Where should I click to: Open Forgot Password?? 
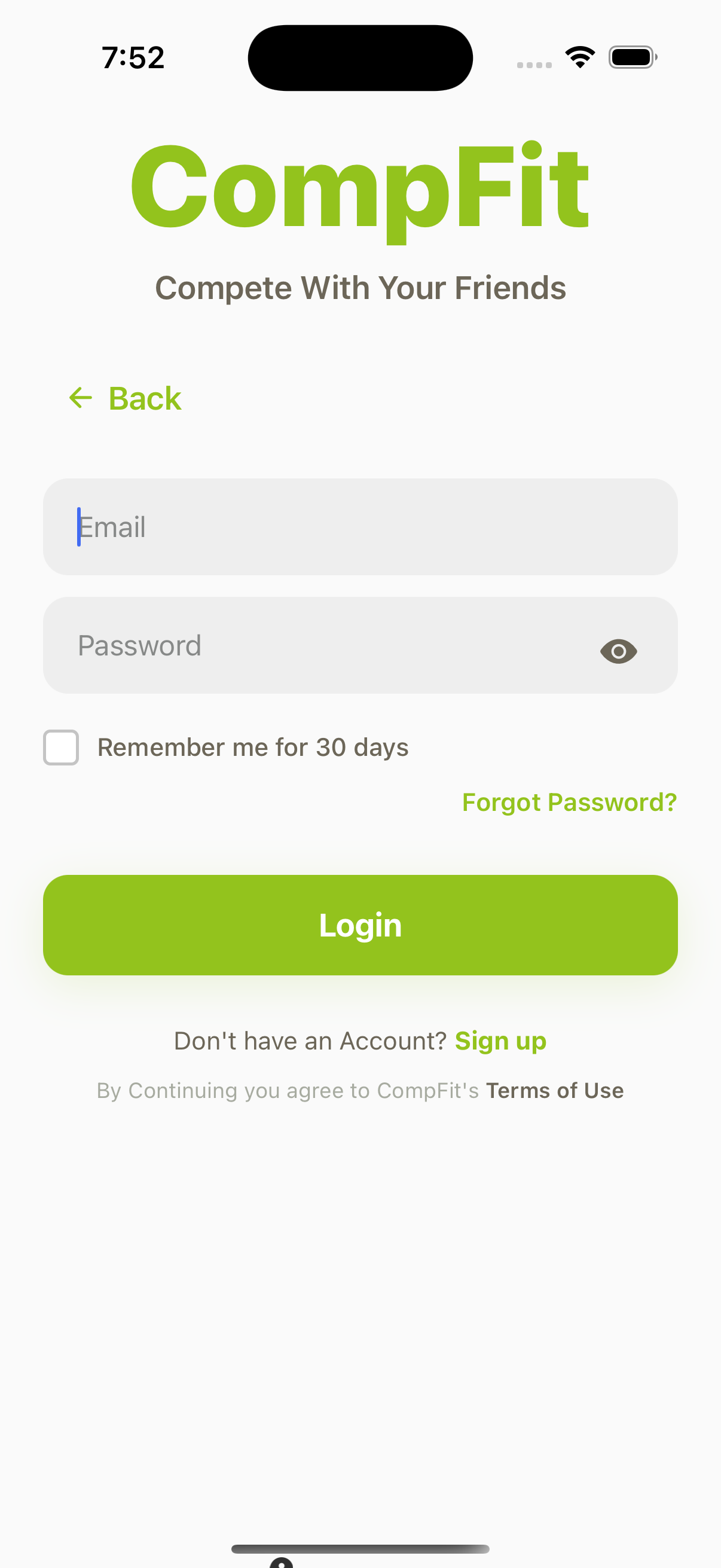[569, 802]
